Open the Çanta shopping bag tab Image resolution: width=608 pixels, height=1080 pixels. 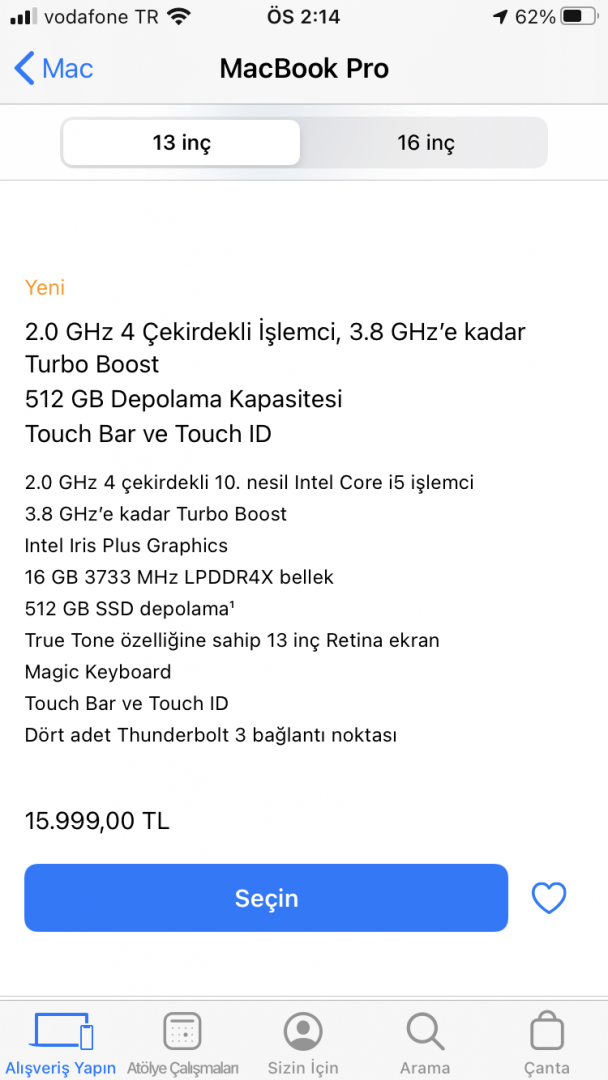[547, 1043]
